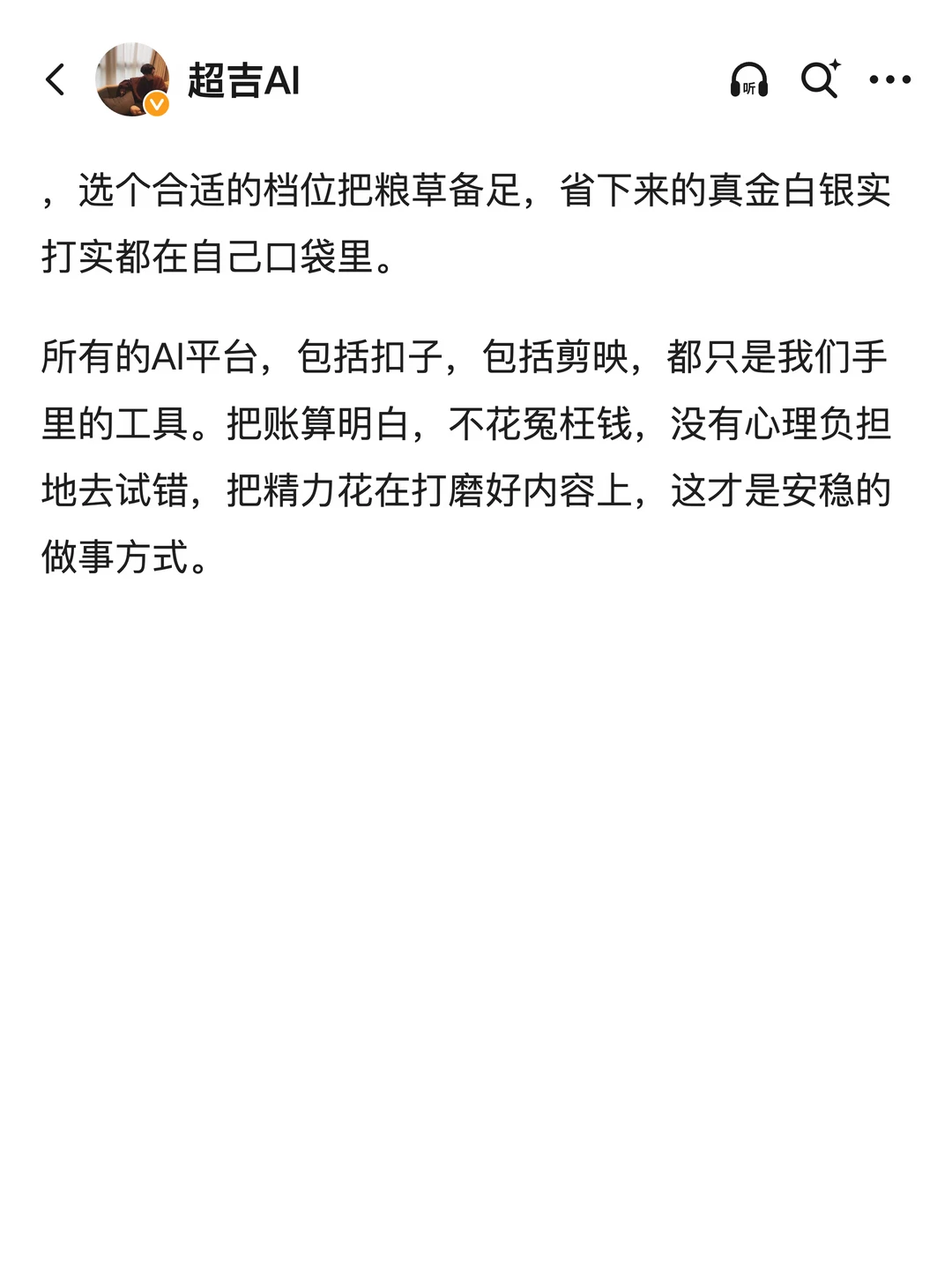The height and width of the screenshot is (1270, 952).
Task: Open 超吉AI profile avatar
Action: coord(132,79)
